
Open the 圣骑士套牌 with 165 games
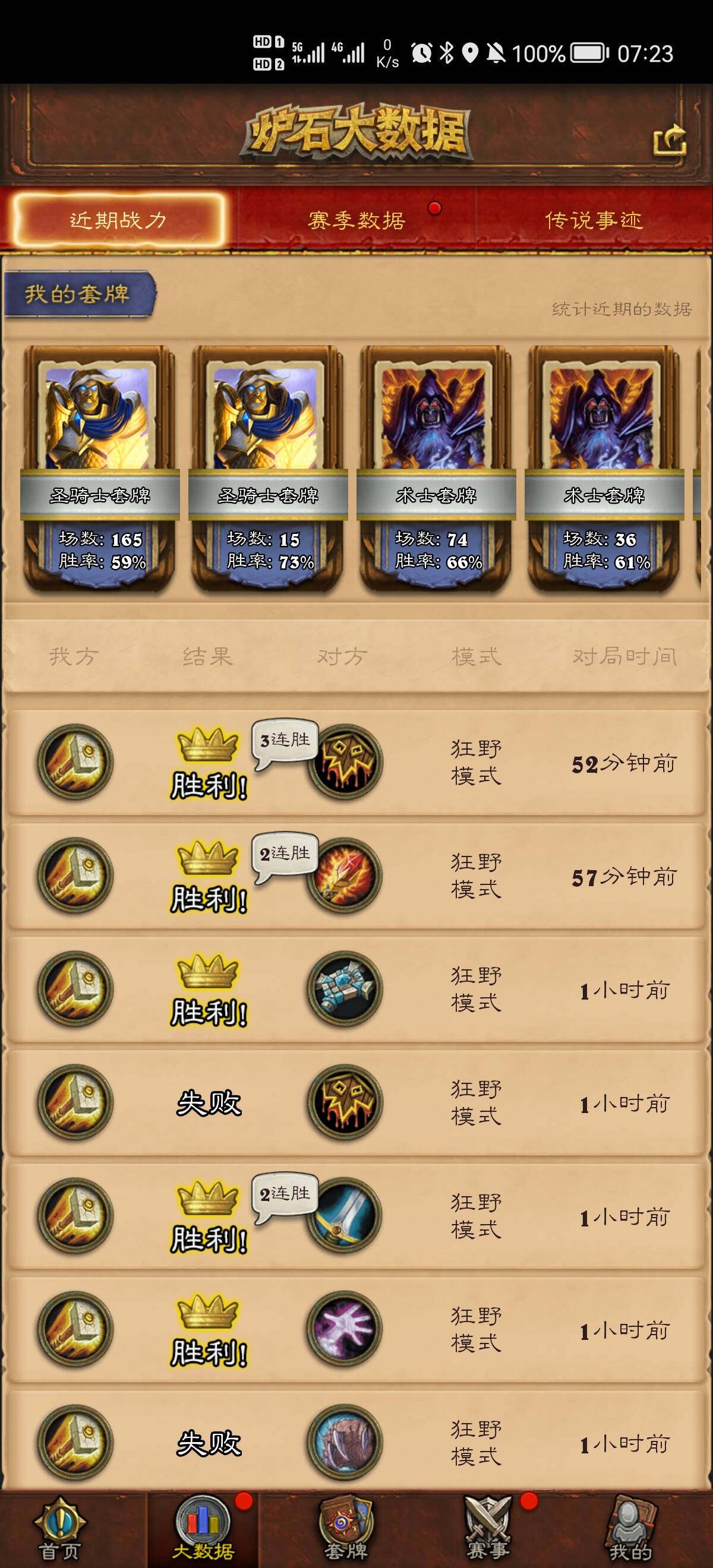[x=100, y=467]
